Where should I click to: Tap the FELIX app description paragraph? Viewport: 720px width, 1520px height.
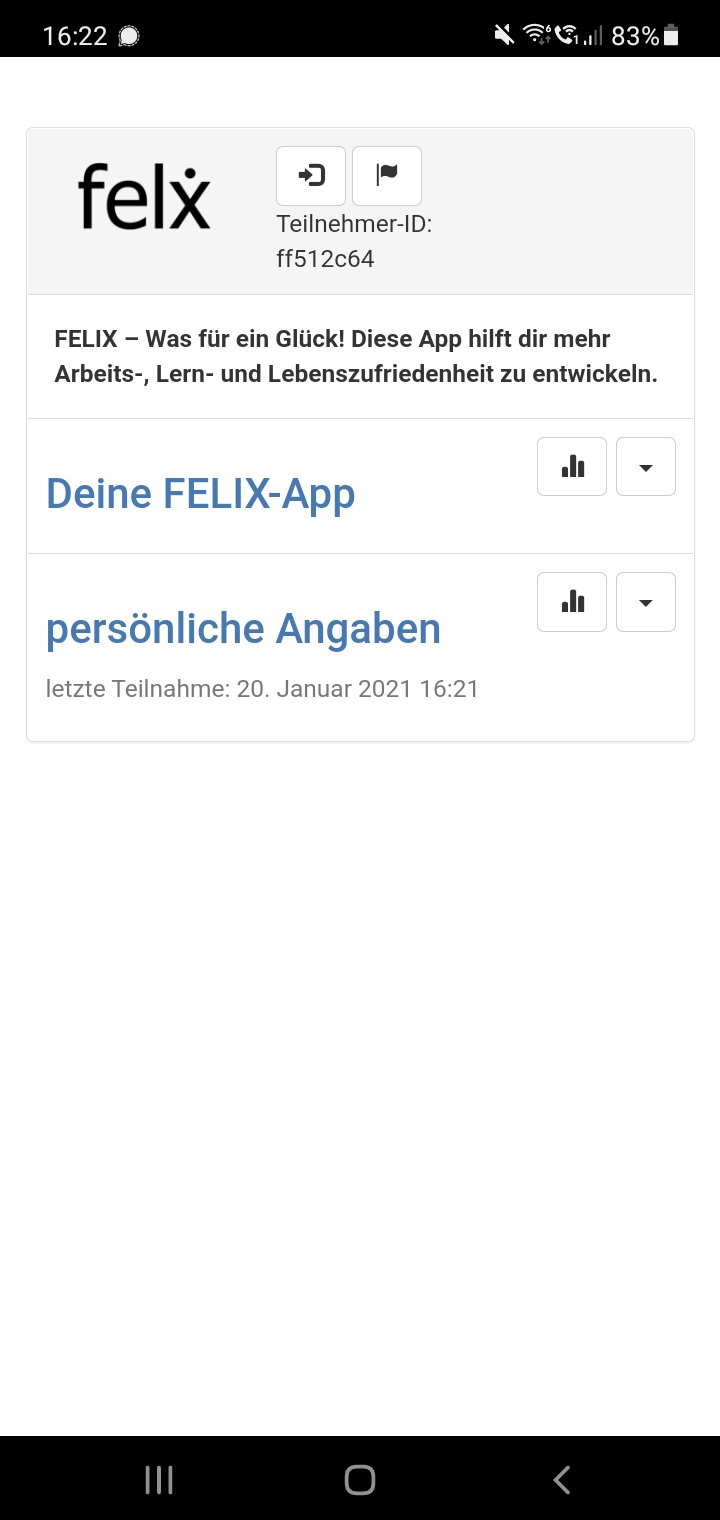(357, 356)
